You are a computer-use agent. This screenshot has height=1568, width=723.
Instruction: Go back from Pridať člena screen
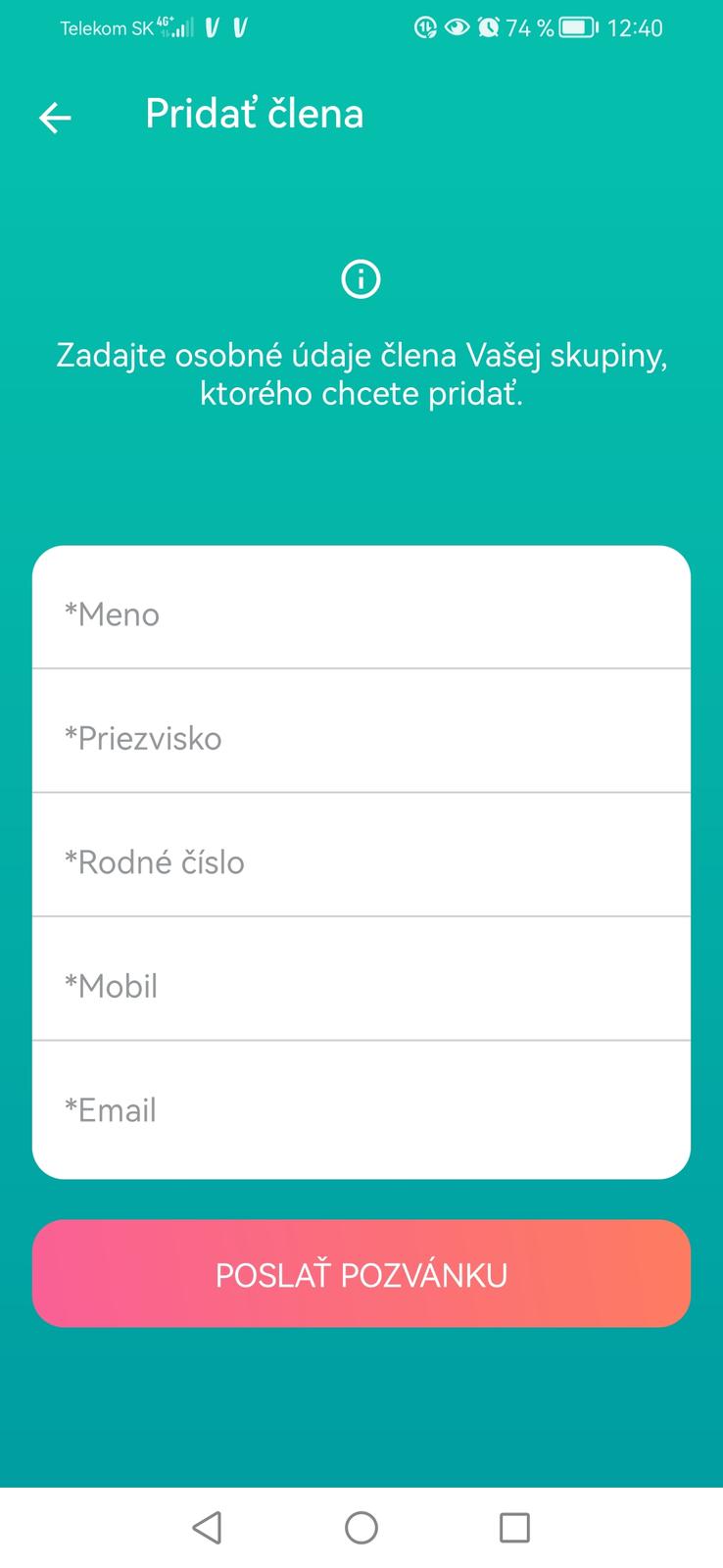click(55, 118)
